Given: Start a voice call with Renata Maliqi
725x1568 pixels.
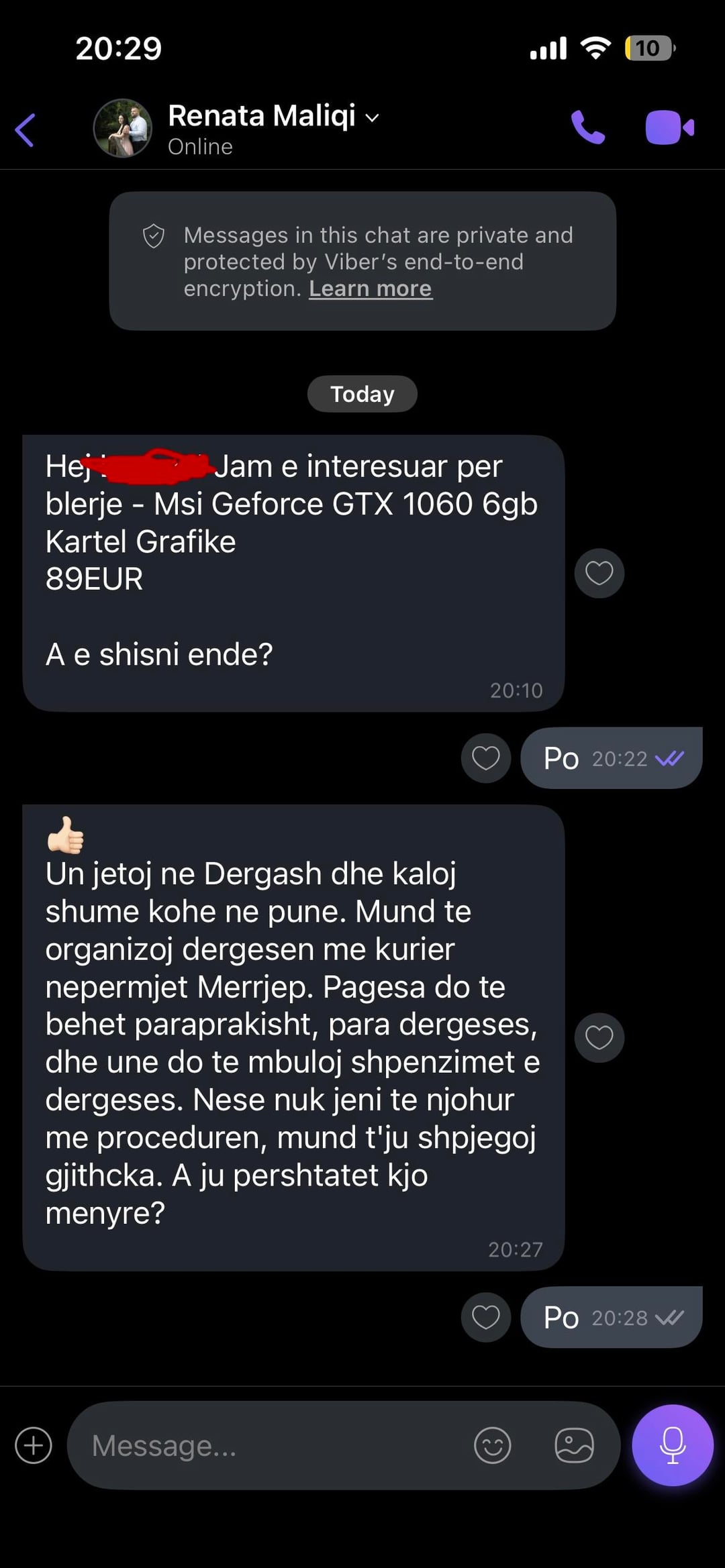Looking at the screenshot, I should (587, 127).
